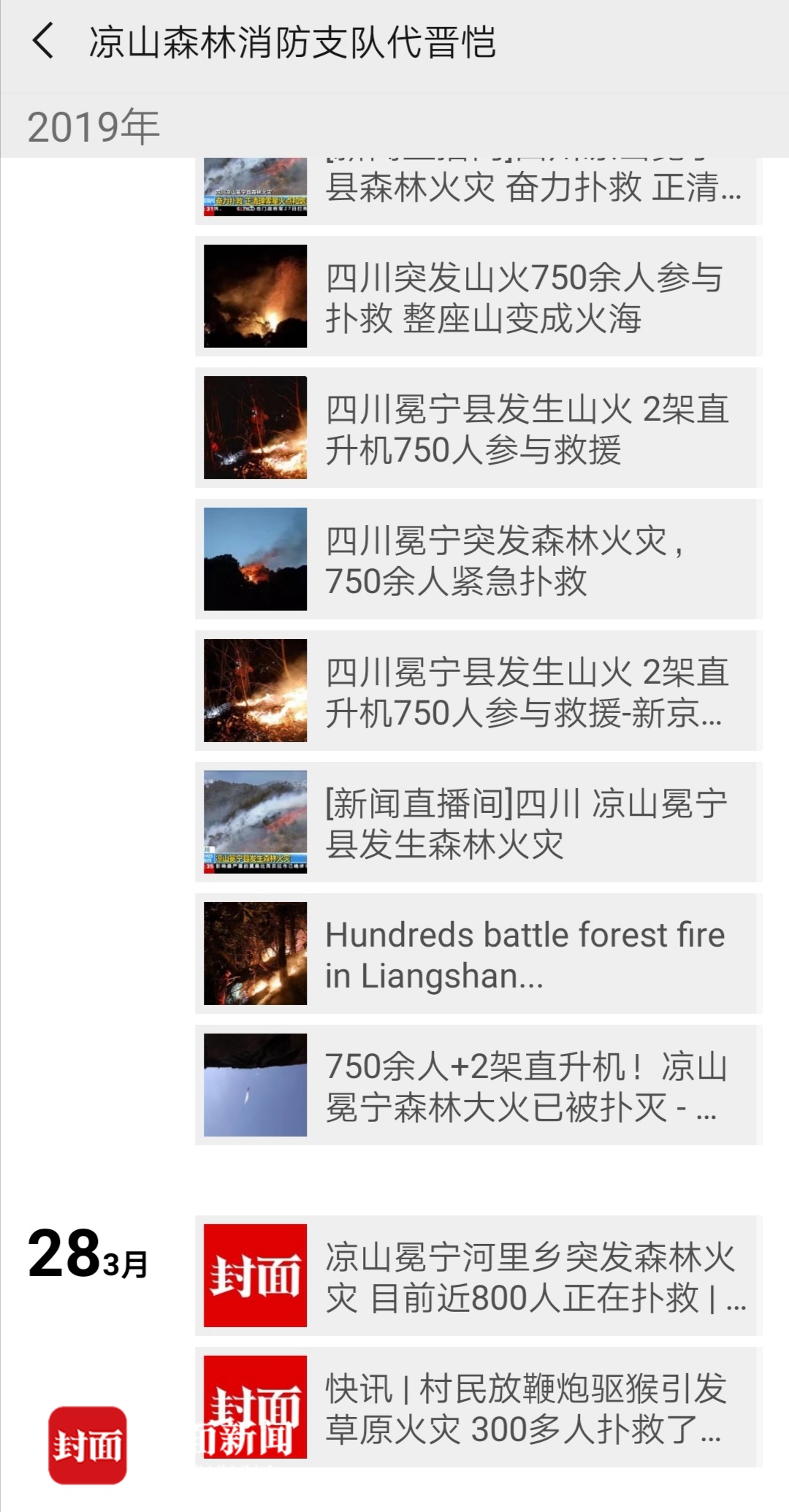Open article '四川突发山火750余人参与扑救 整座山变成火海'
Viewport: 789px width, 1512px height.
(479, 297)
